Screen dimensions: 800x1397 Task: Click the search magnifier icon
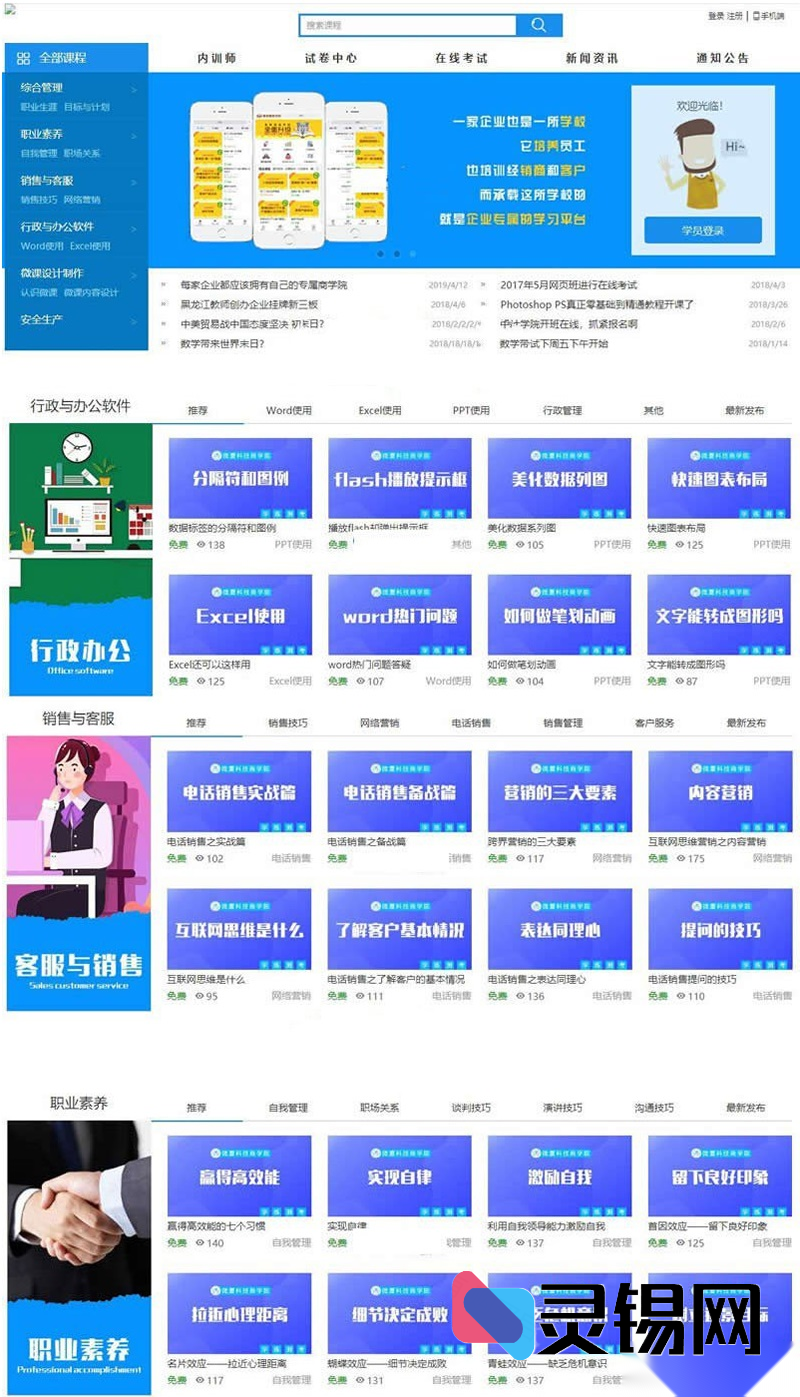[538, 25]
